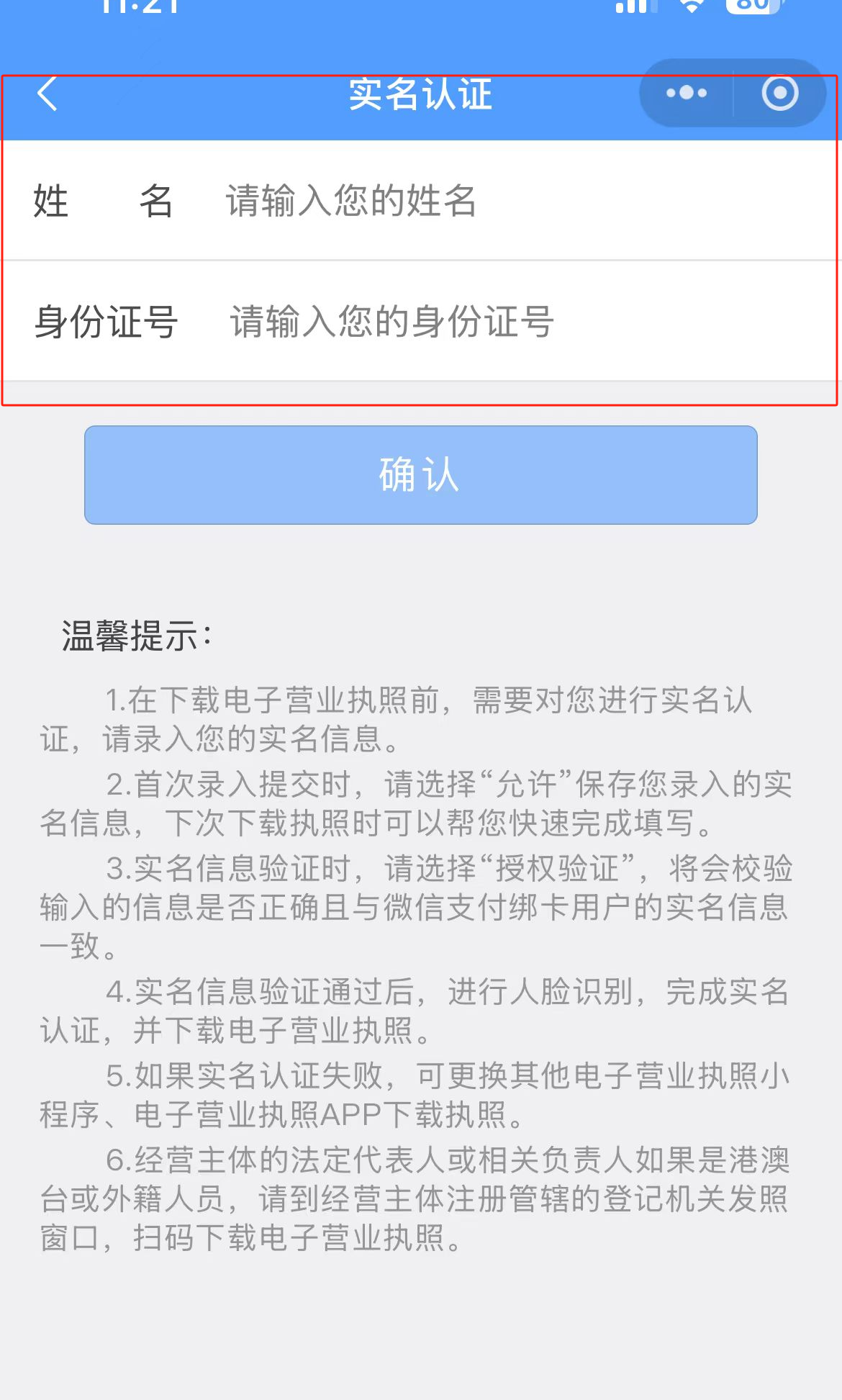Go back from the 实名认证 page
The image size is (842, 1400).
coord(47,94)
